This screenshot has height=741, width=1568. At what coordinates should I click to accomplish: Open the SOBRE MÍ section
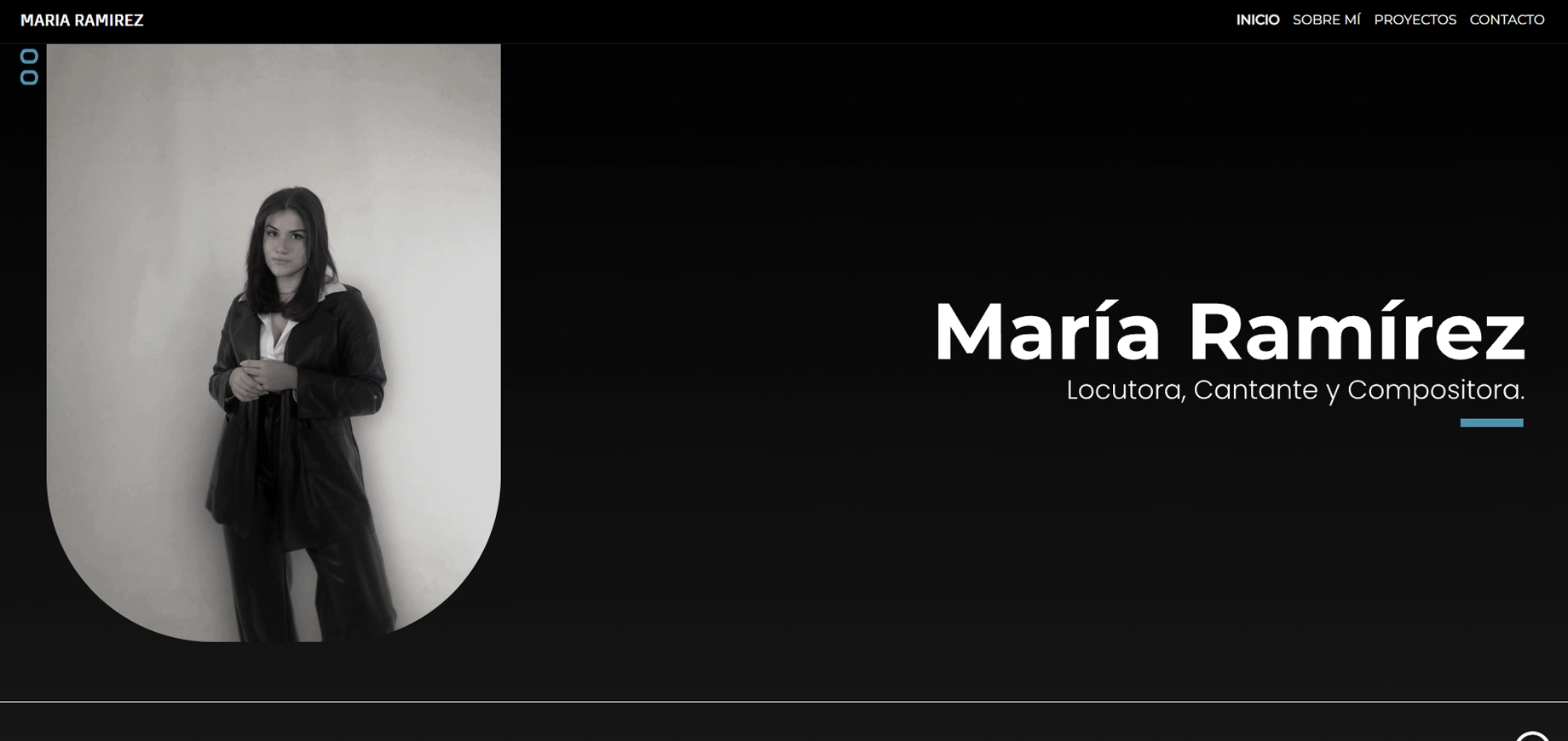1326,20
